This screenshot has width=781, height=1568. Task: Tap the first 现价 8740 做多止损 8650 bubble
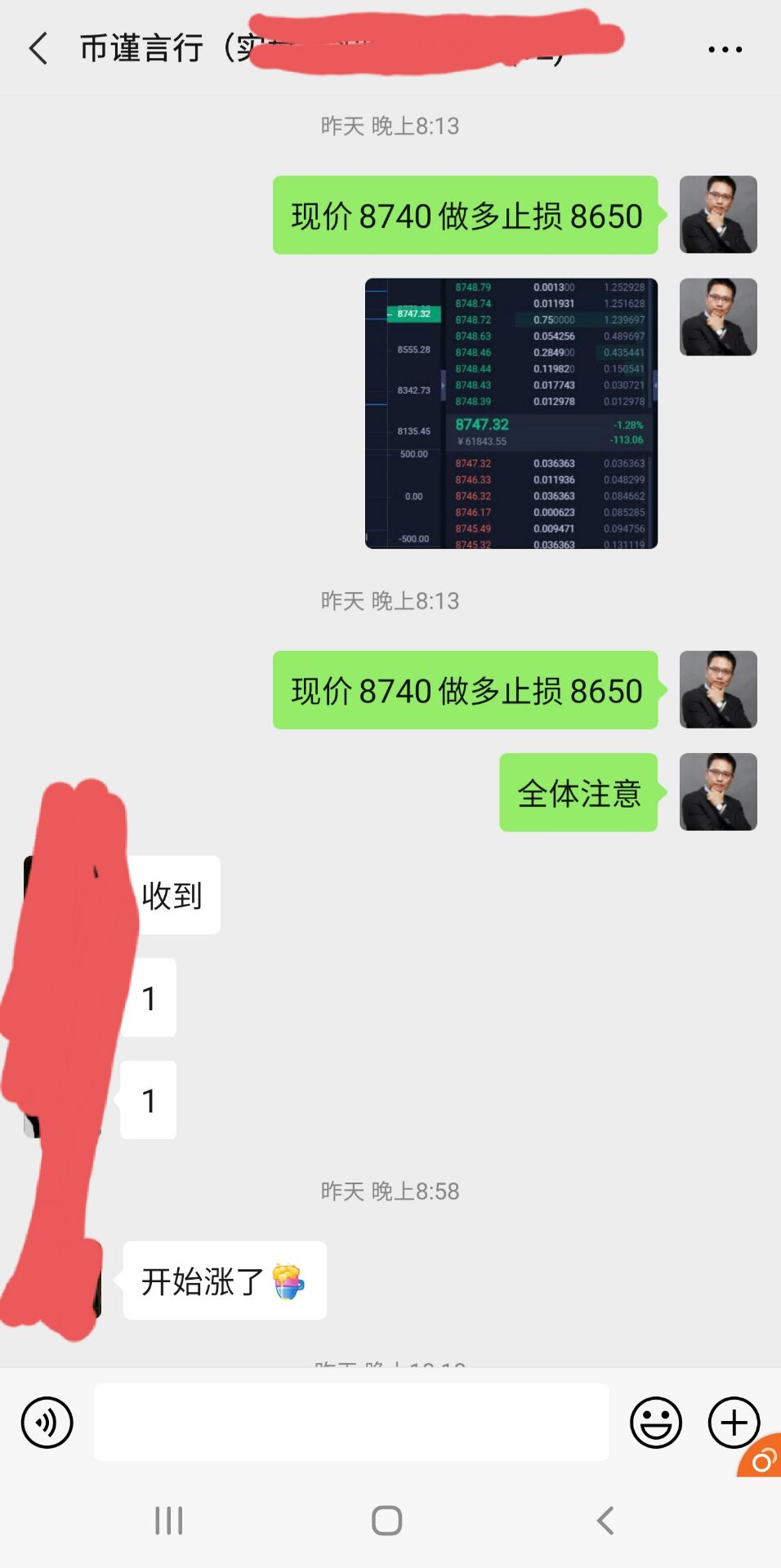pyautogui.click(x=464, y=215)
